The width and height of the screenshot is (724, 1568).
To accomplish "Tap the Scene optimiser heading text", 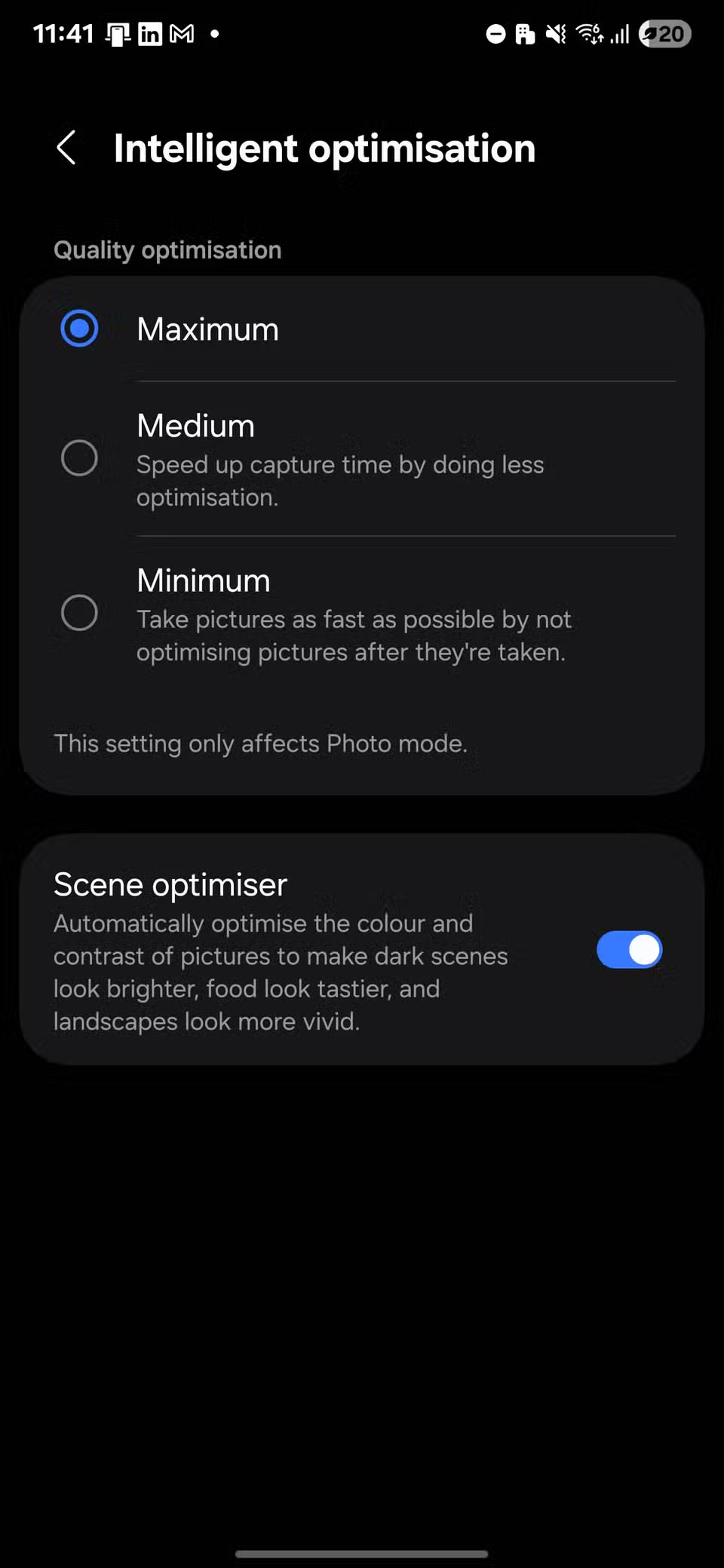I will pyautogui.click(x=170, y=884).
